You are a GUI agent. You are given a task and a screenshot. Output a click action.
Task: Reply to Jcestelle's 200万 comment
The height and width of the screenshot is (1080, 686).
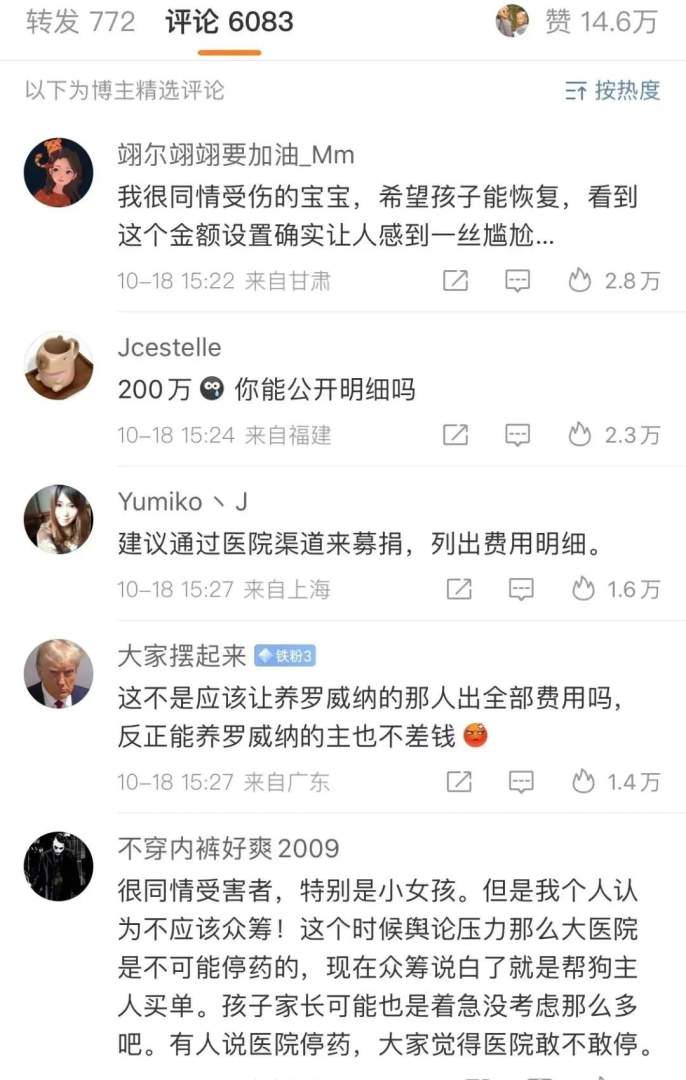(517, 435)
